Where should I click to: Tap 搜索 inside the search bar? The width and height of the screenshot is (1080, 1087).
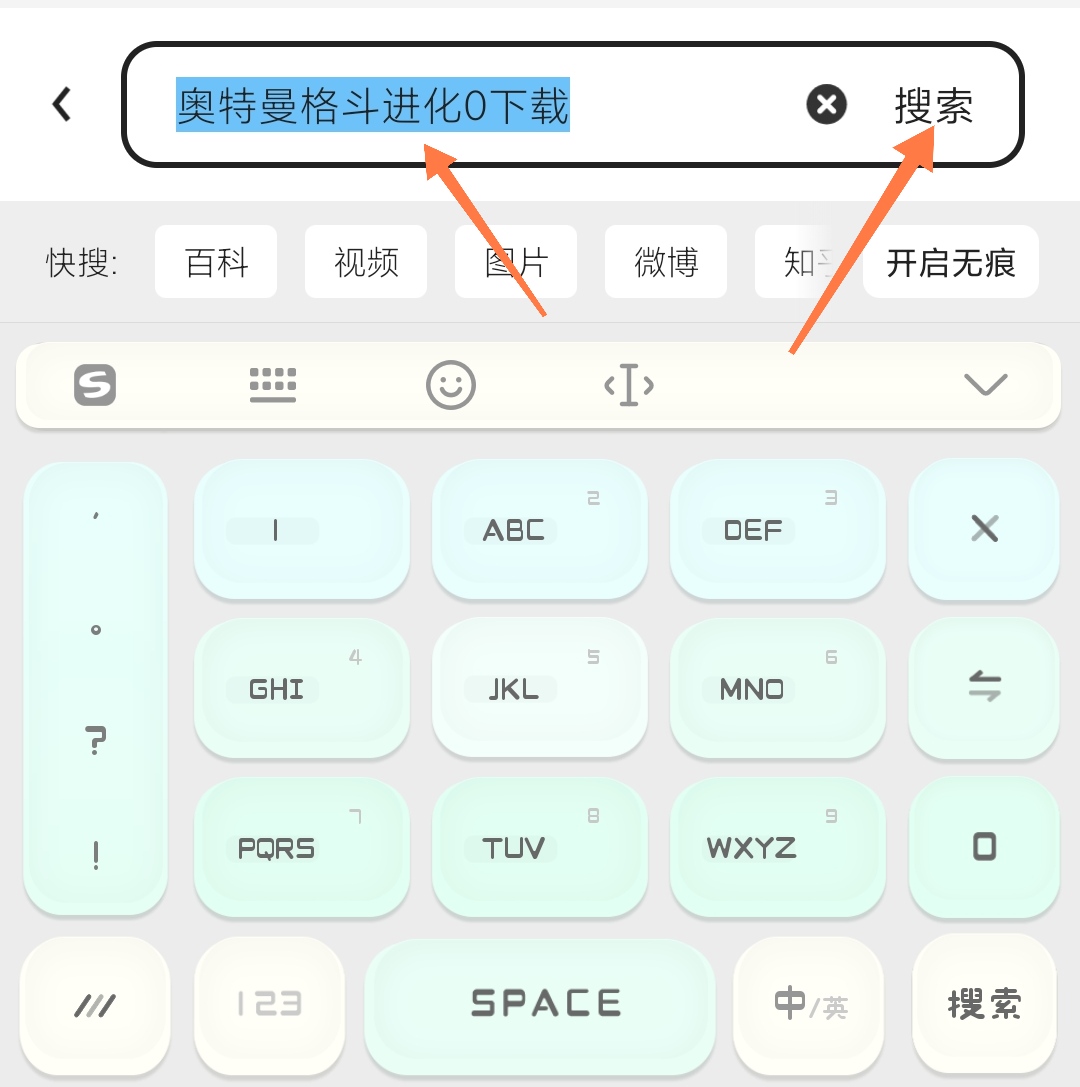933,106
